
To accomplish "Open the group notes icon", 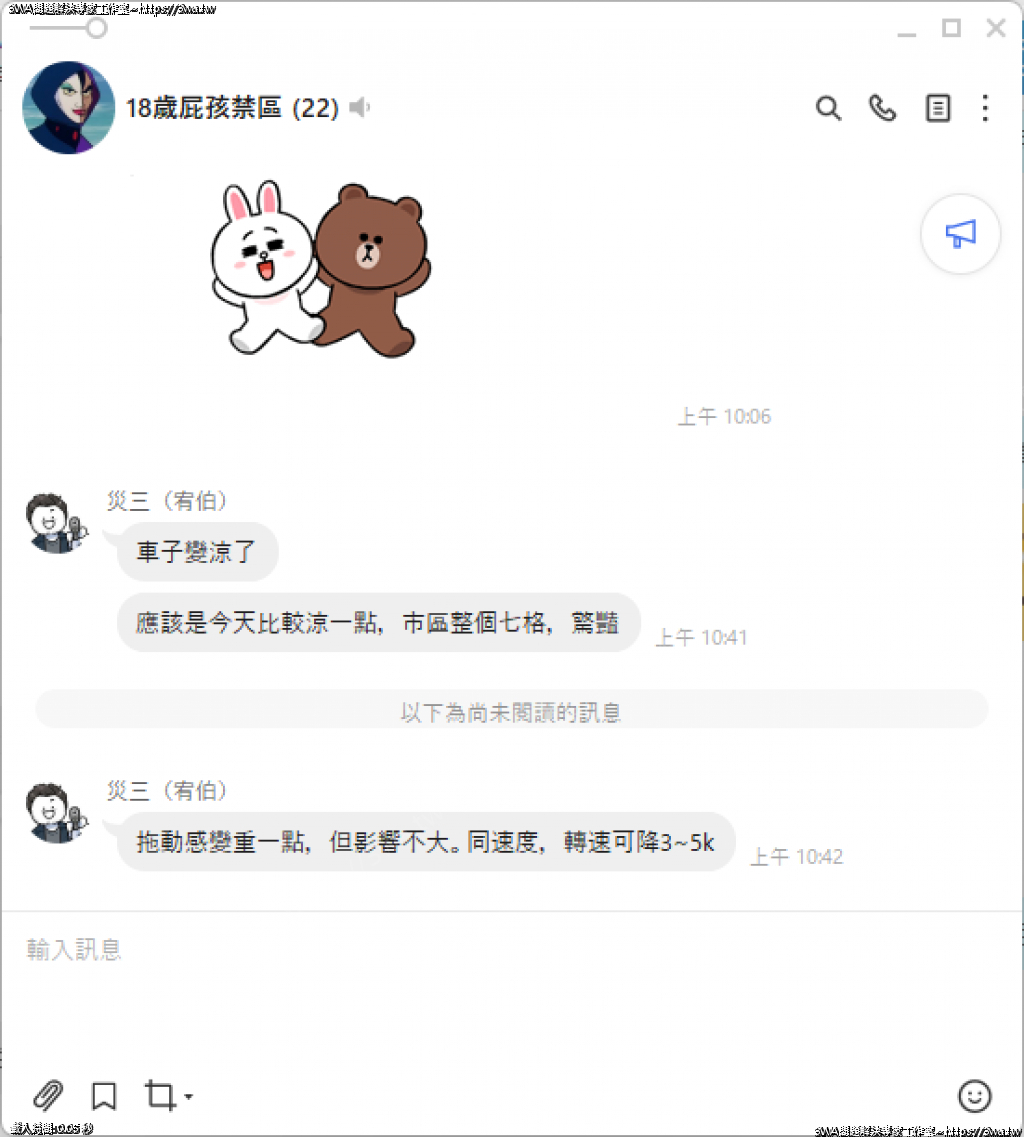I will [x=938, y=108].
